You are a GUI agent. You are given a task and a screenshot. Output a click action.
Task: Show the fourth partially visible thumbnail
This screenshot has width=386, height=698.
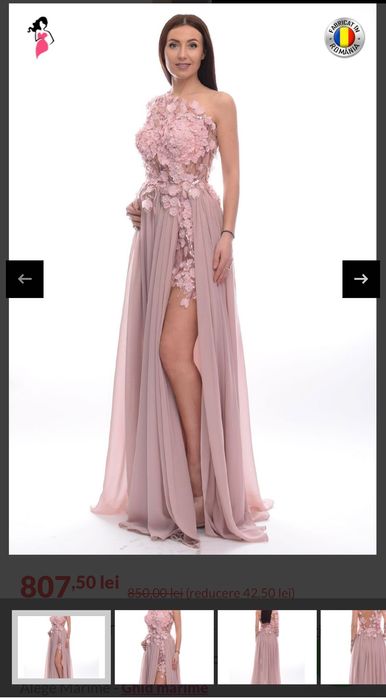pyautogui.click(x=353, y=647)
